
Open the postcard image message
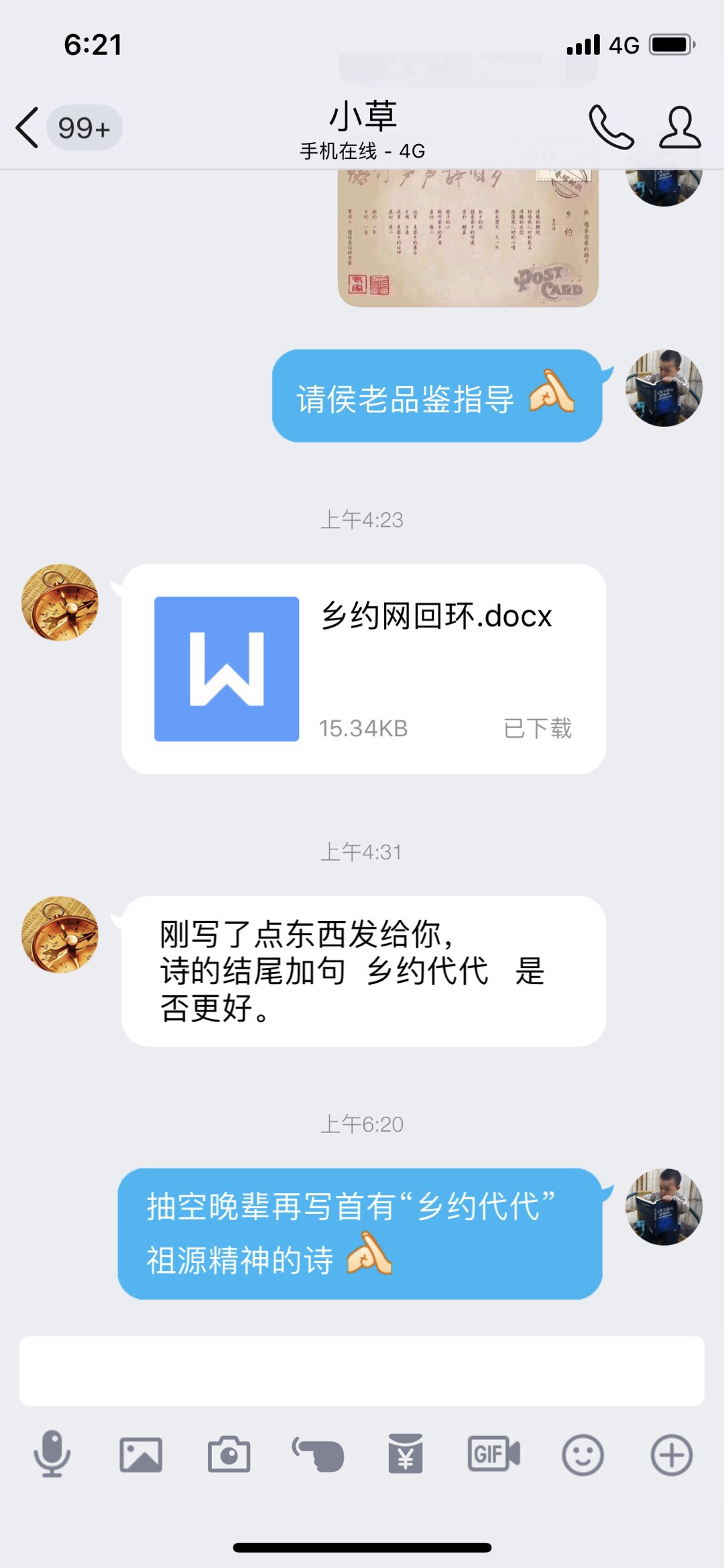coord(467,238)
